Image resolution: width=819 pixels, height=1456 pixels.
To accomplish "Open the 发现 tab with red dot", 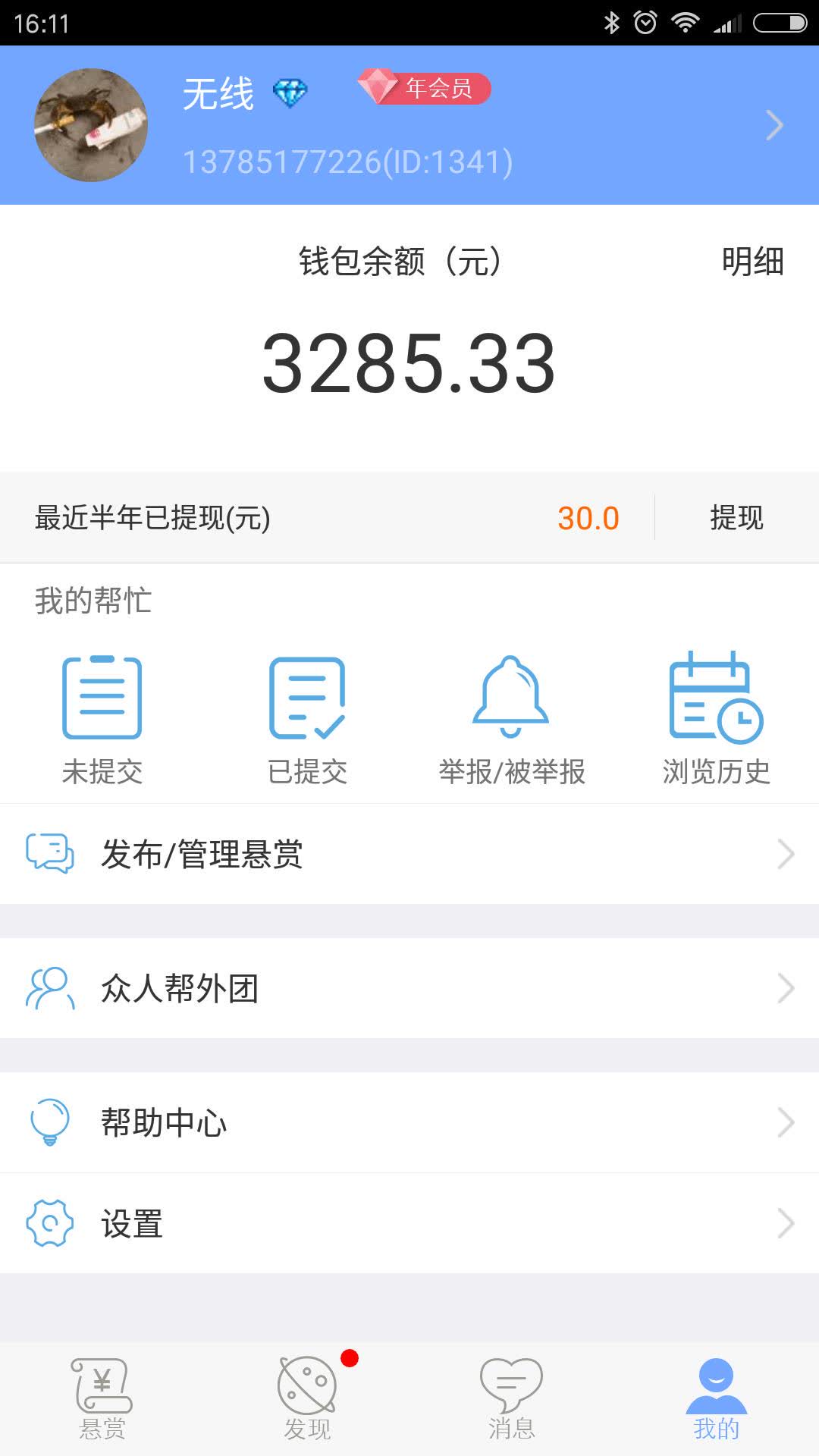I will click(x=307, y=1399).
